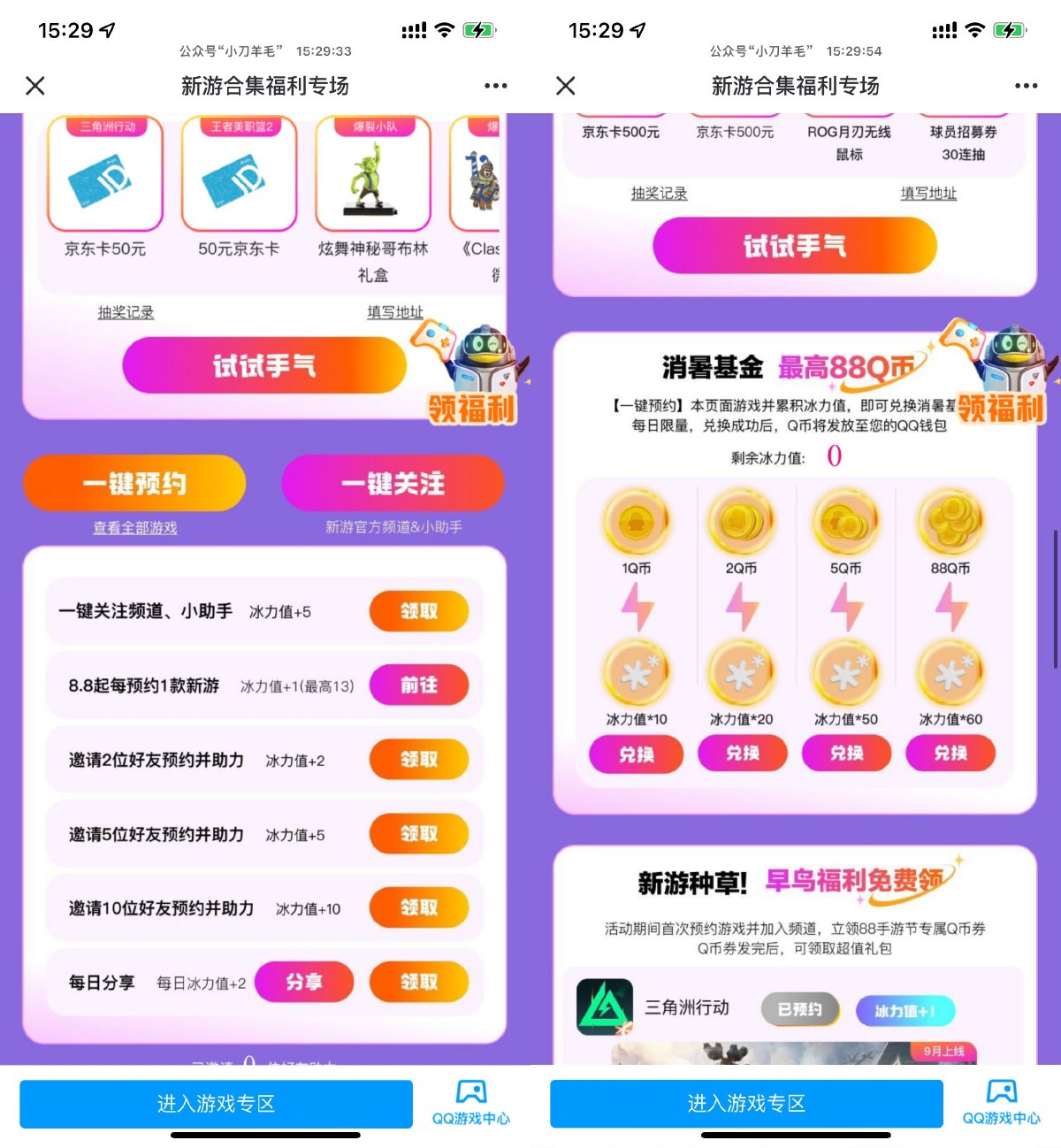
Task: Tap 已预约 status on 三角洲行动
Action: (799, 1007)
